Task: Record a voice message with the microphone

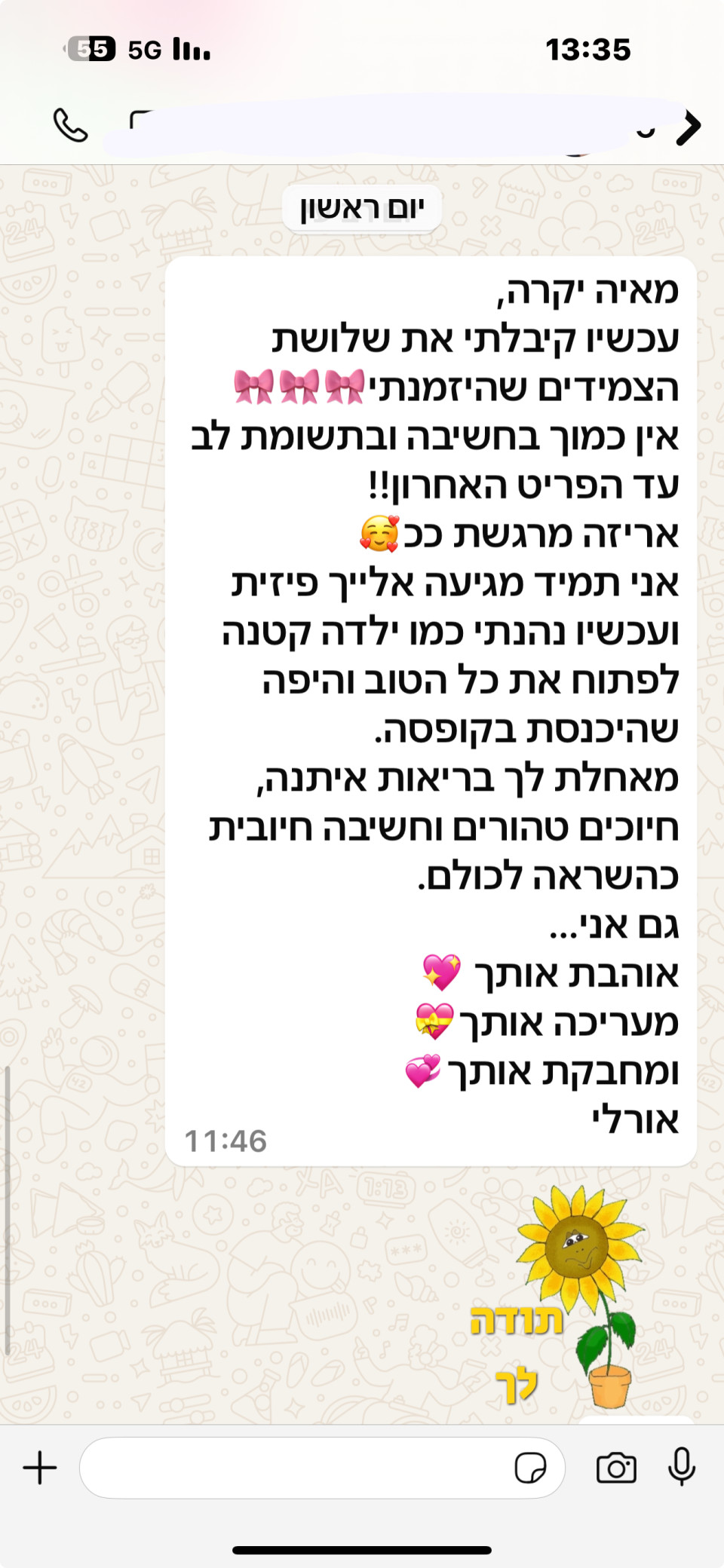Action: click(682, 1468)
